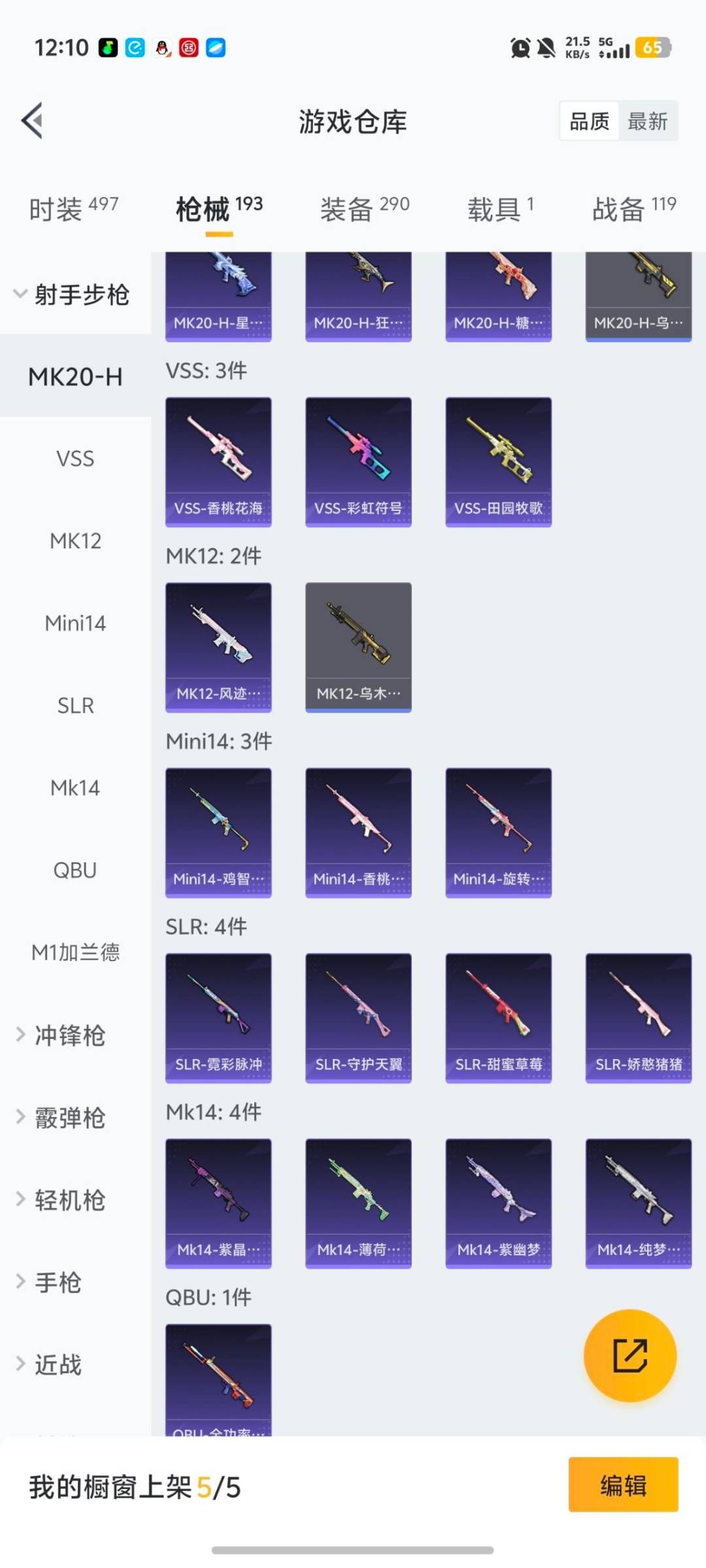Viewport: 706px width, 1568px height.
Task: Select SLR in the sidebar
Action: [74, 706]
